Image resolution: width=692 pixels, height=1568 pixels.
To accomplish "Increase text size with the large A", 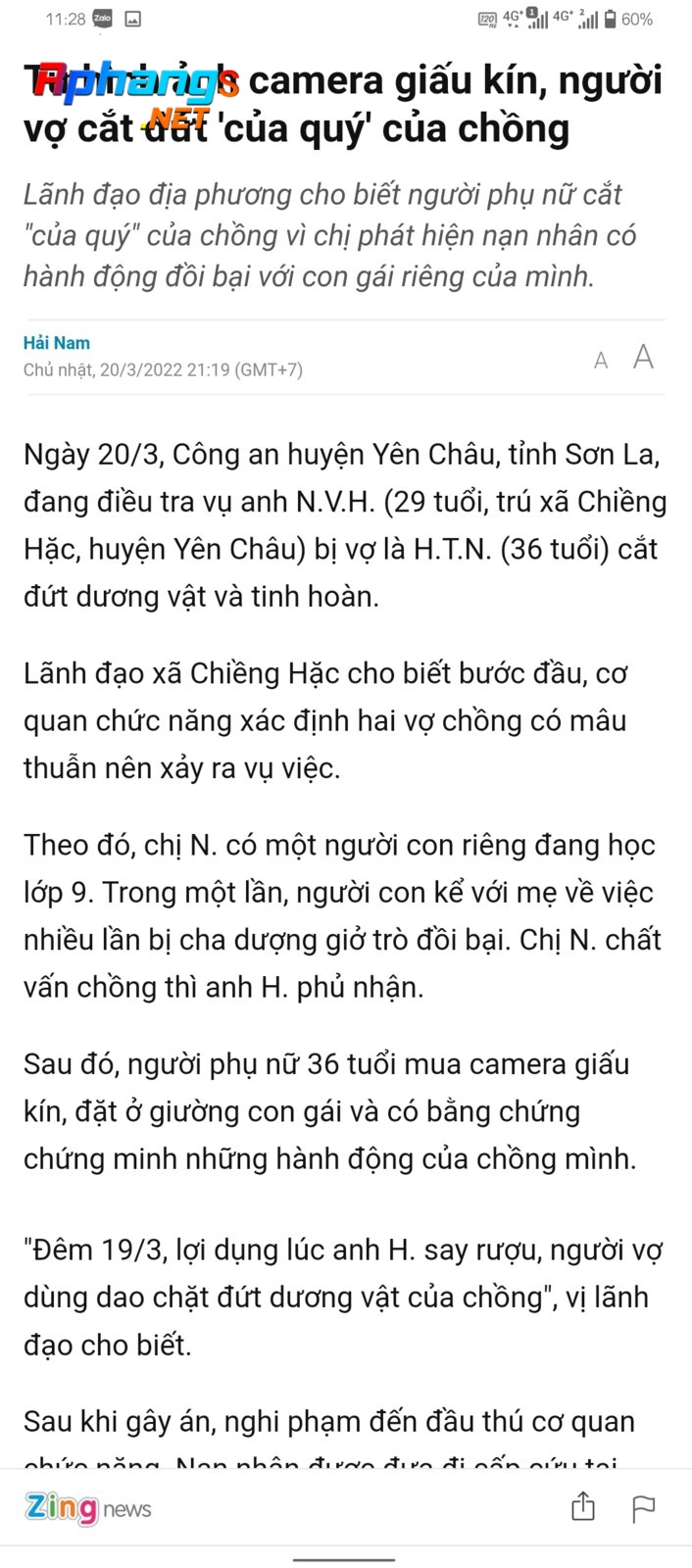I will (643, 357).
